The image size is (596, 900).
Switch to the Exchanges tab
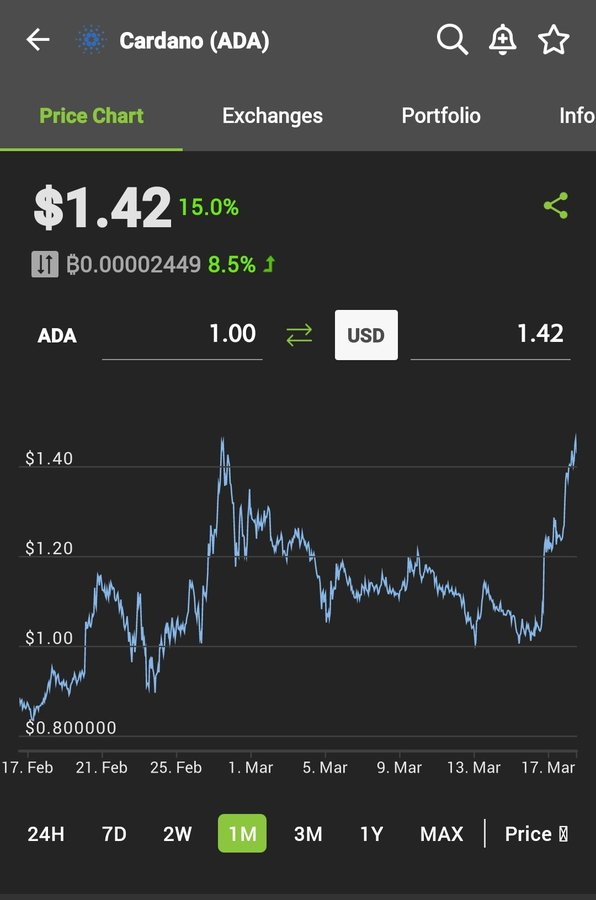click(272, 115)
